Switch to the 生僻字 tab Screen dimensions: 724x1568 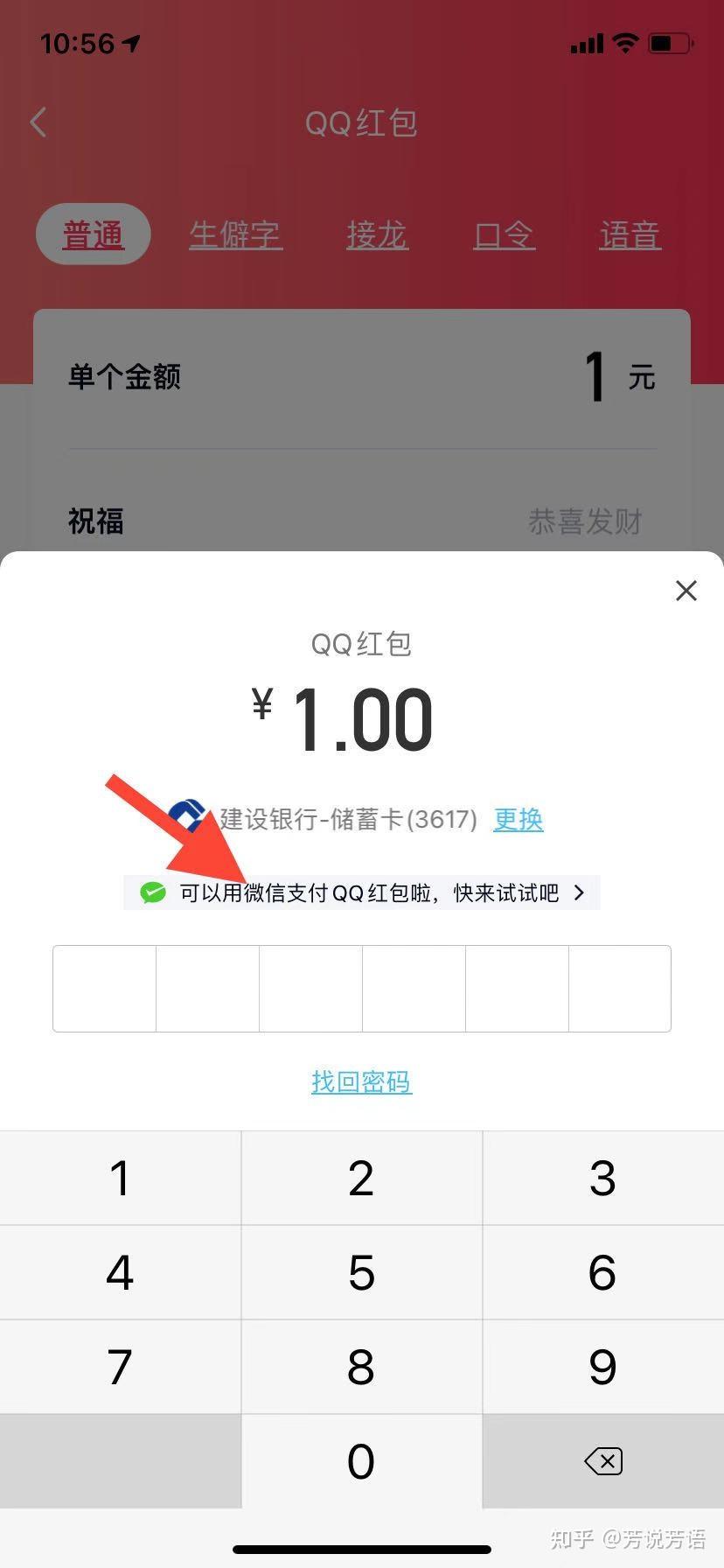coord(235,234)
